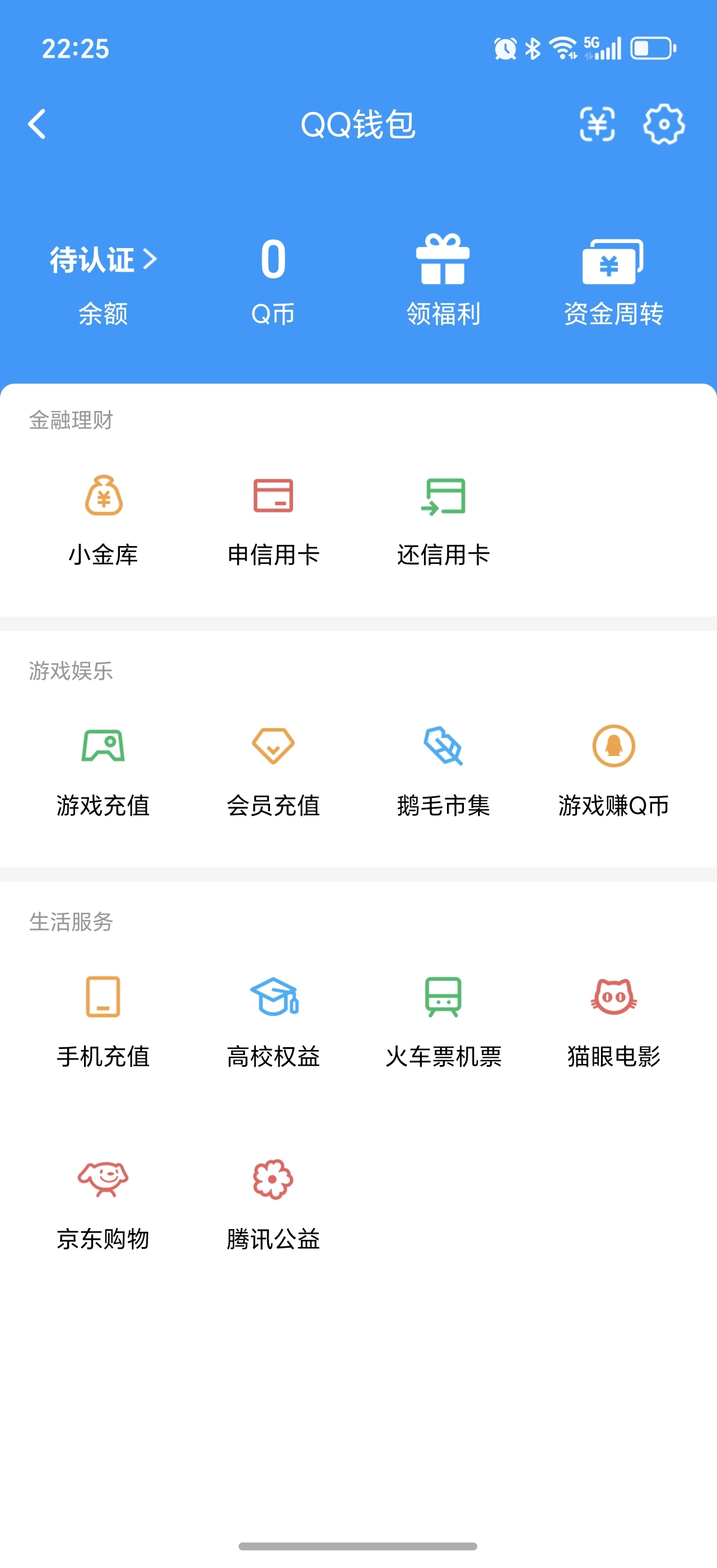Choose 会员充值

pyautogui.click(x=273, y=771)
